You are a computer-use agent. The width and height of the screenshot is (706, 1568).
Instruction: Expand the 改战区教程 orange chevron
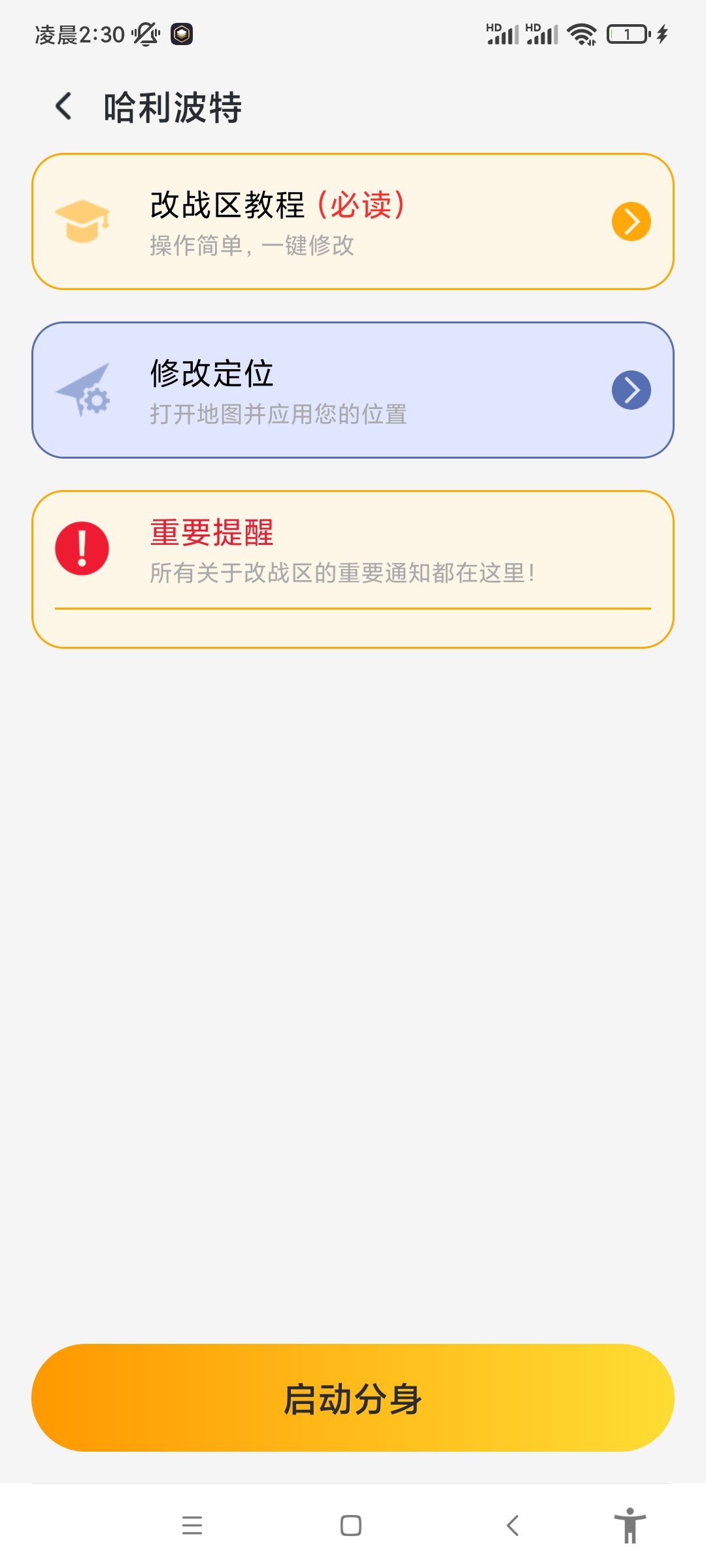(x=630, y=222)
